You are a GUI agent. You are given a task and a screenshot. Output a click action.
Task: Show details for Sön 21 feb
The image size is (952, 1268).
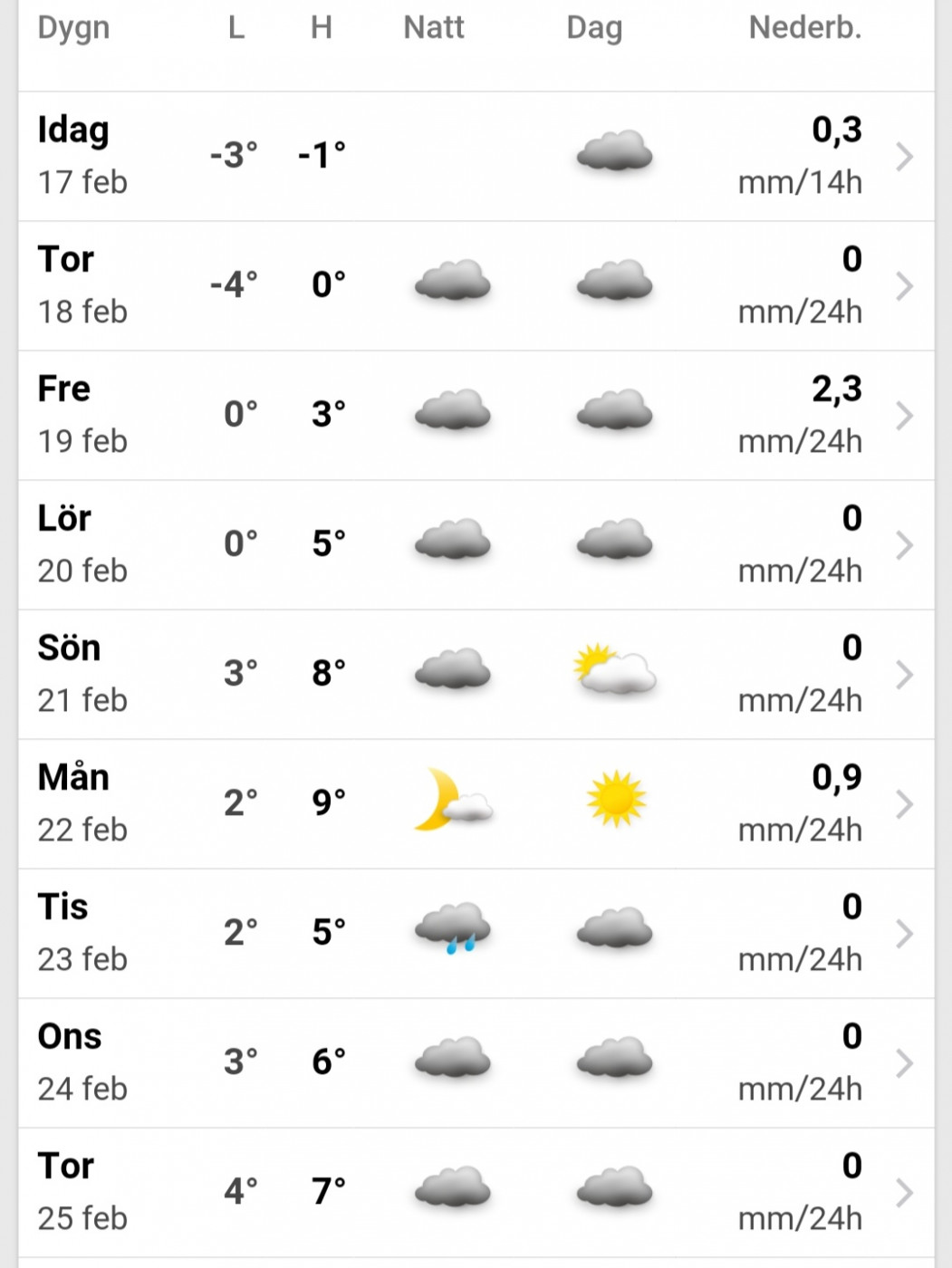pos(476,674)
